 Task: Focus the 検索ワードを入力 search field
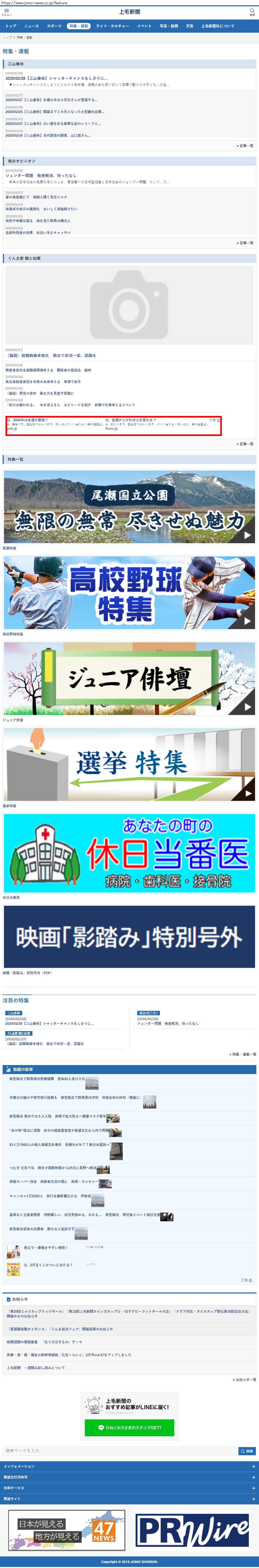119,1451
